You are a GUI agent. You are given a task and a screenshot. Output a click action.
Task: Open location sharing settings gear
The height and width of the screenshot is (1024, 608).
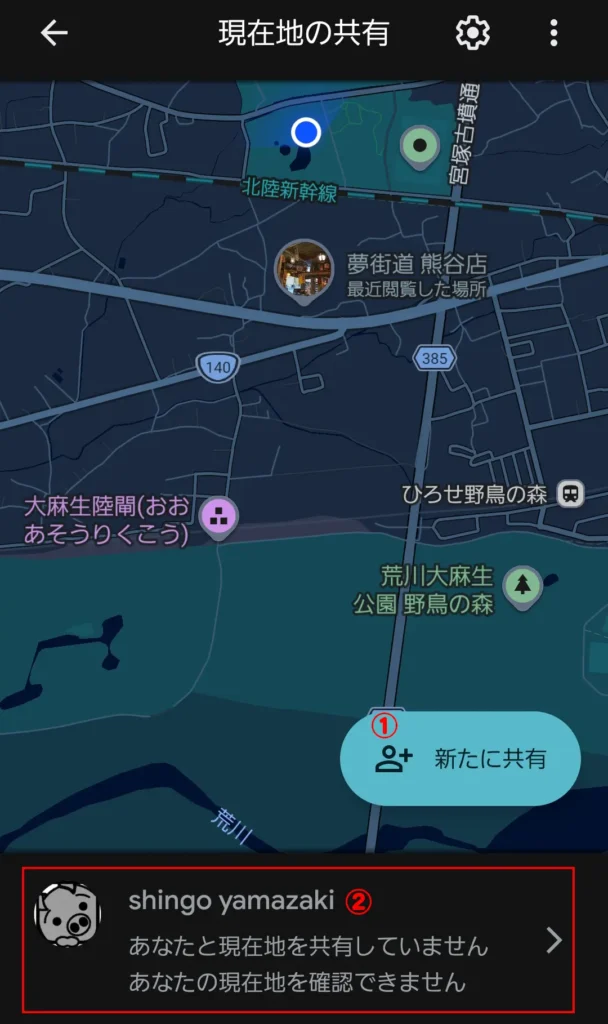[x=472, y=33]
